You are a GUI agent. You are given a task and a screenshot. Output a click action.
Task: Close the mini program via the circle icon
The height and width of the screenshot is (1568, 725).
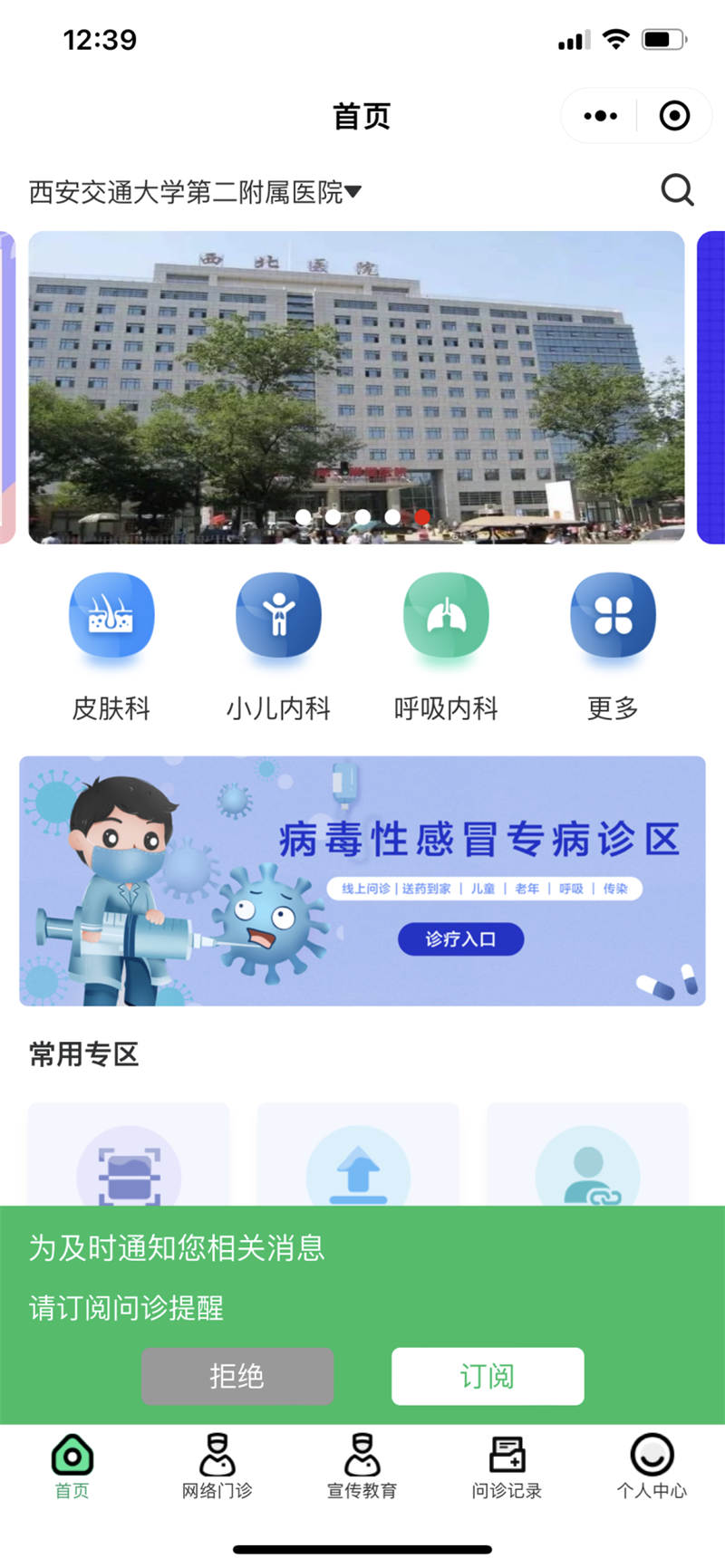tap(674, 116)
